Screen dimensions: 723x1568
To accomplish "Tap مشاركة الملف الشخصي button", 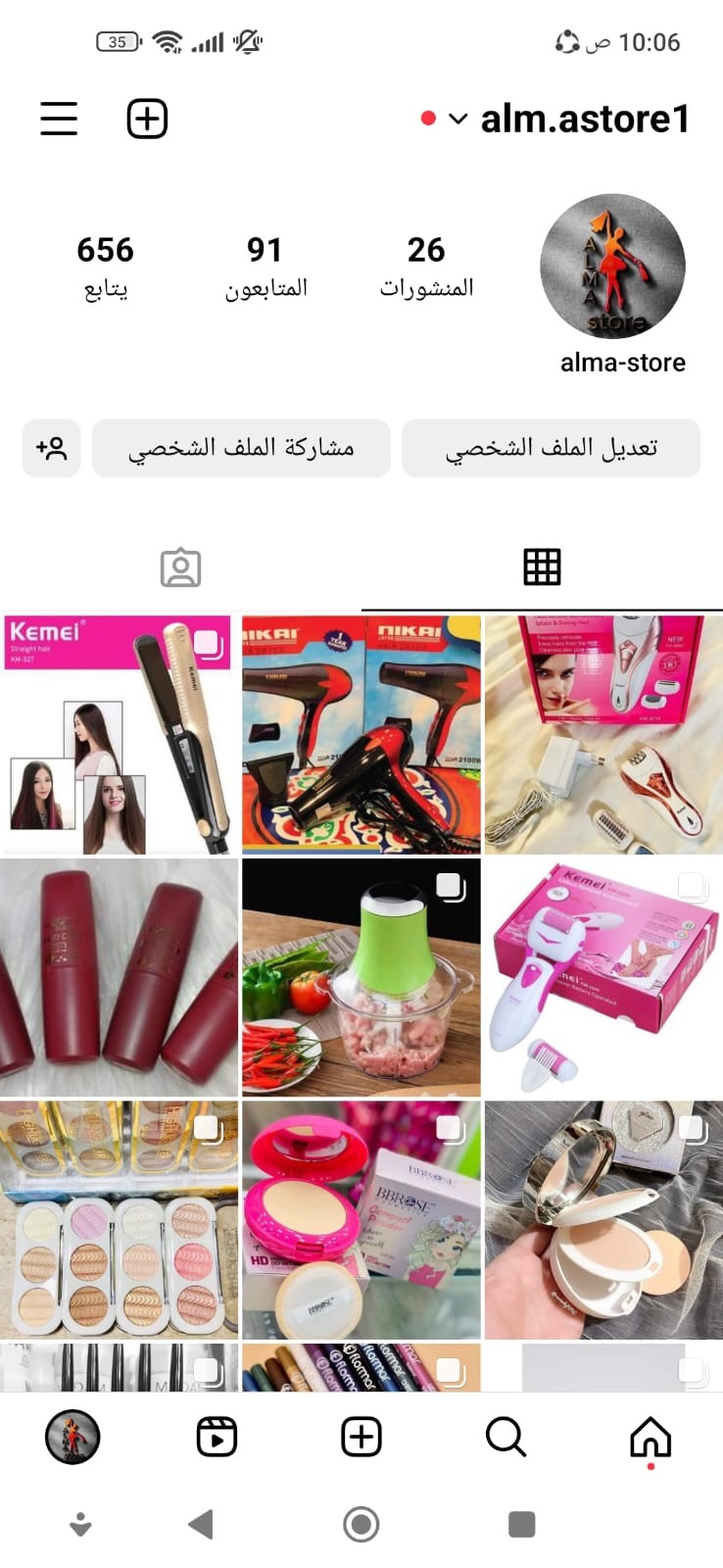I will click(x=241, y=448).
